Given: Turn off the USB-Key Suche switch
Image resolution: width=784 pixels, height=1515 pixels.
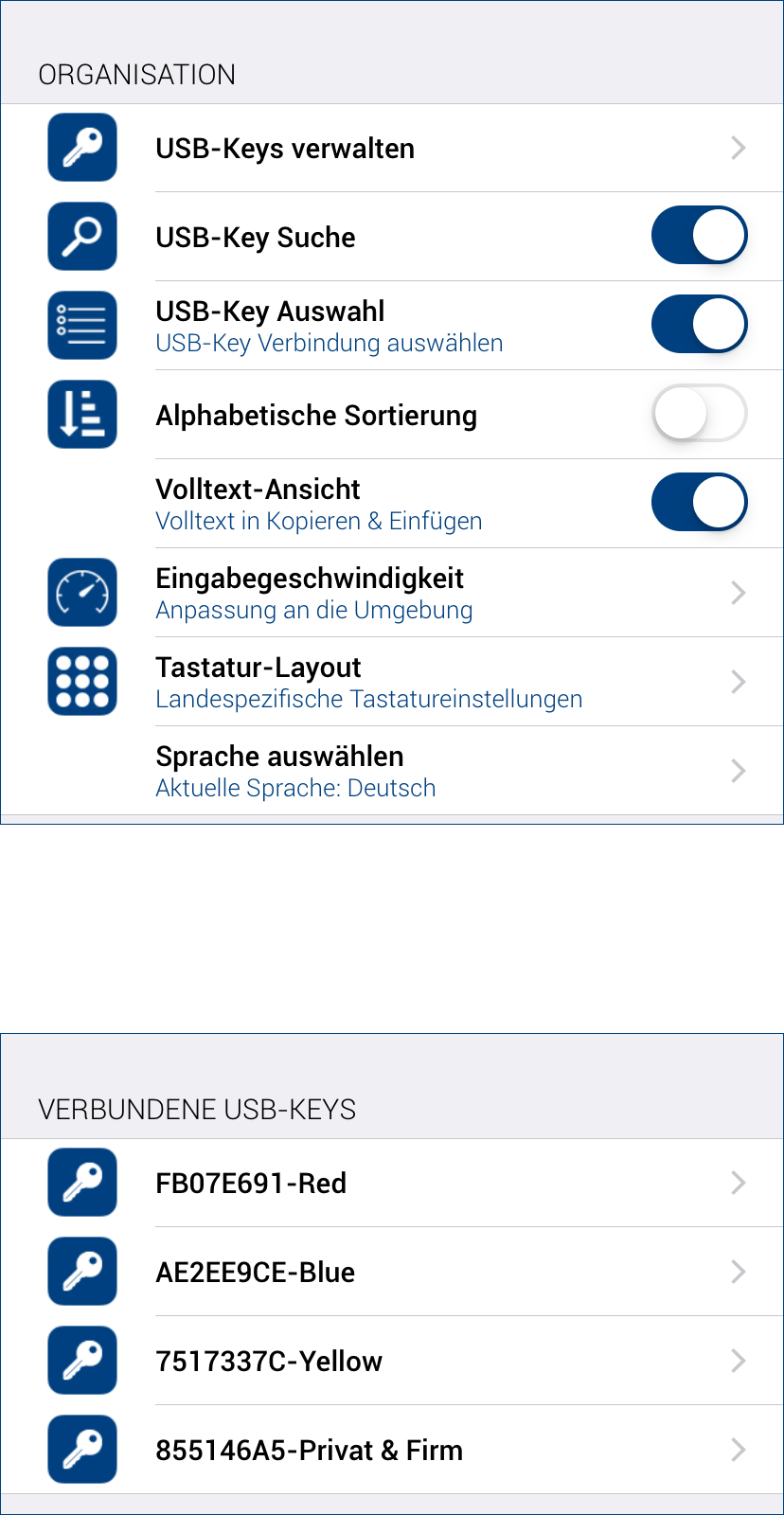Looking at the screenshot, I should pos(699,236).
